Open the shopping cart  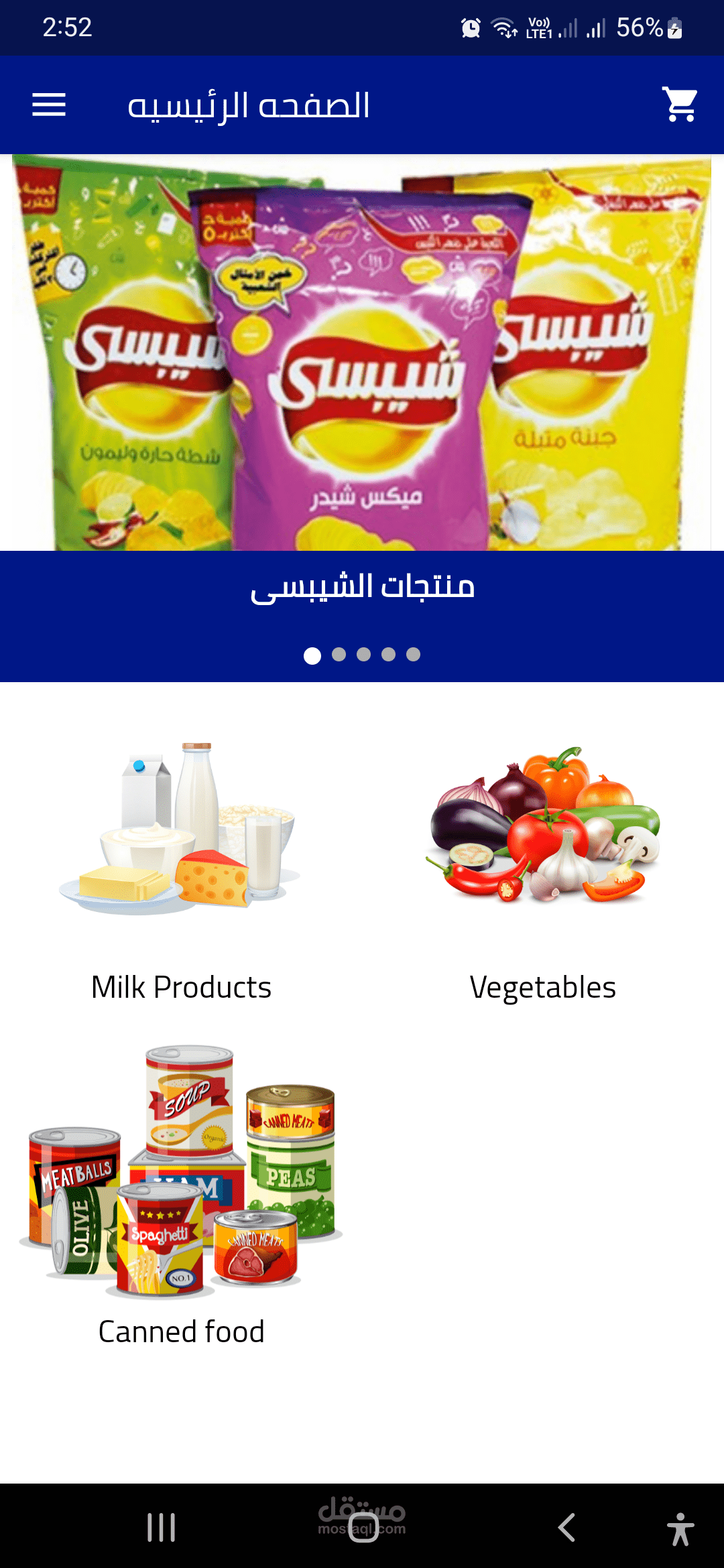(678, 105)
